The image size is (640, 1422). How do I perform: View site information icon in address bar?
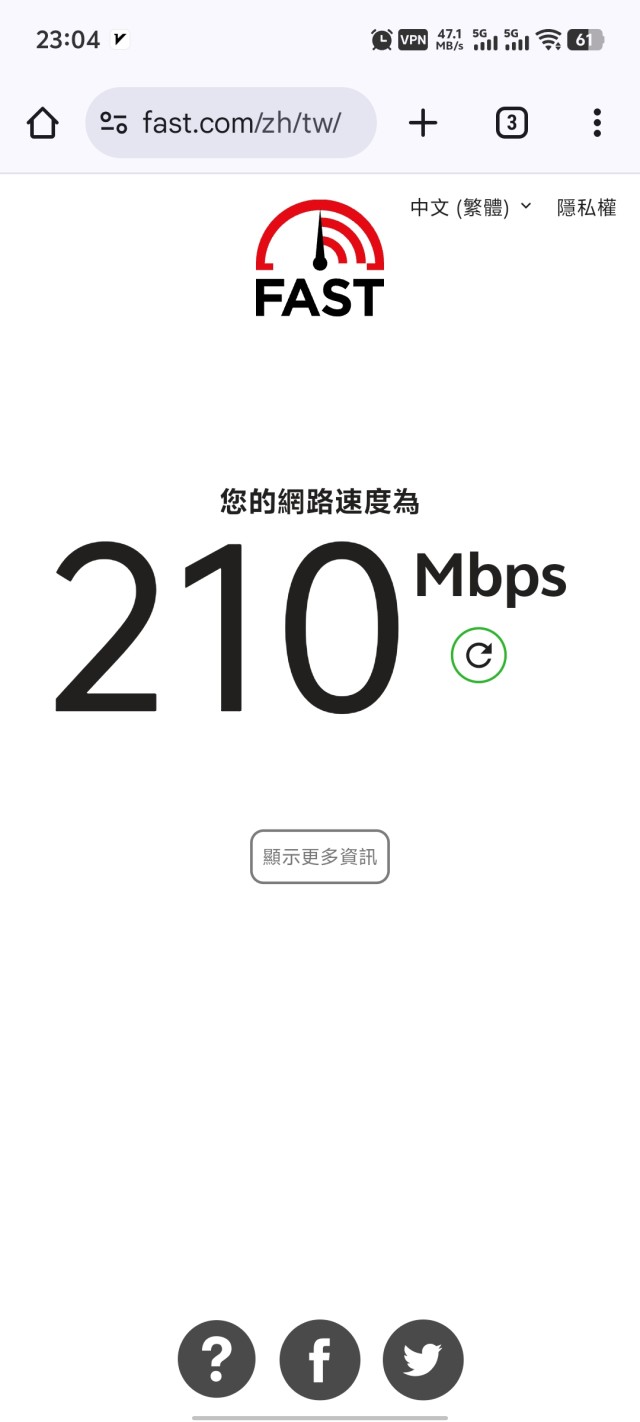click(114, 124)
